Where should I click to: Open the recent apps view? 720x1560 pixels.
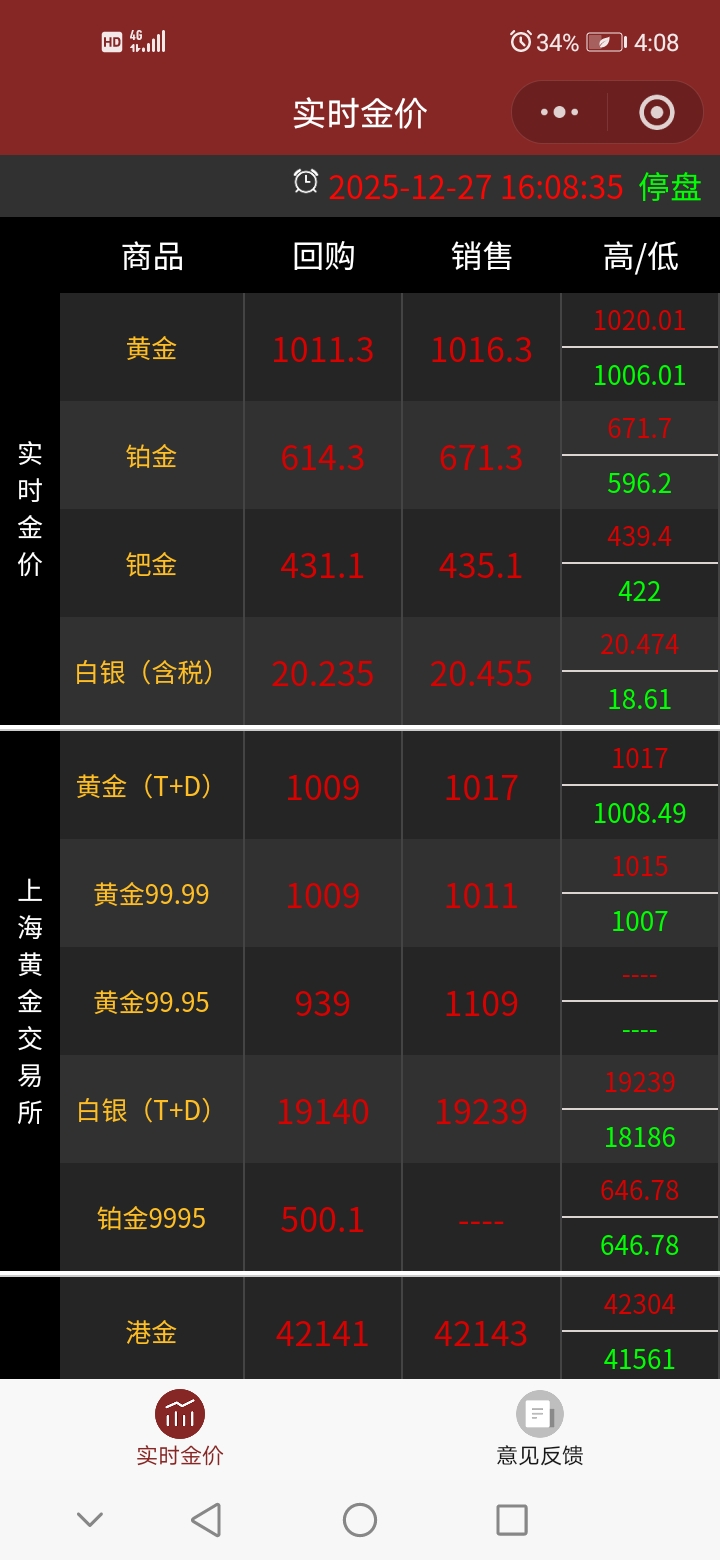pos(512,1520)
